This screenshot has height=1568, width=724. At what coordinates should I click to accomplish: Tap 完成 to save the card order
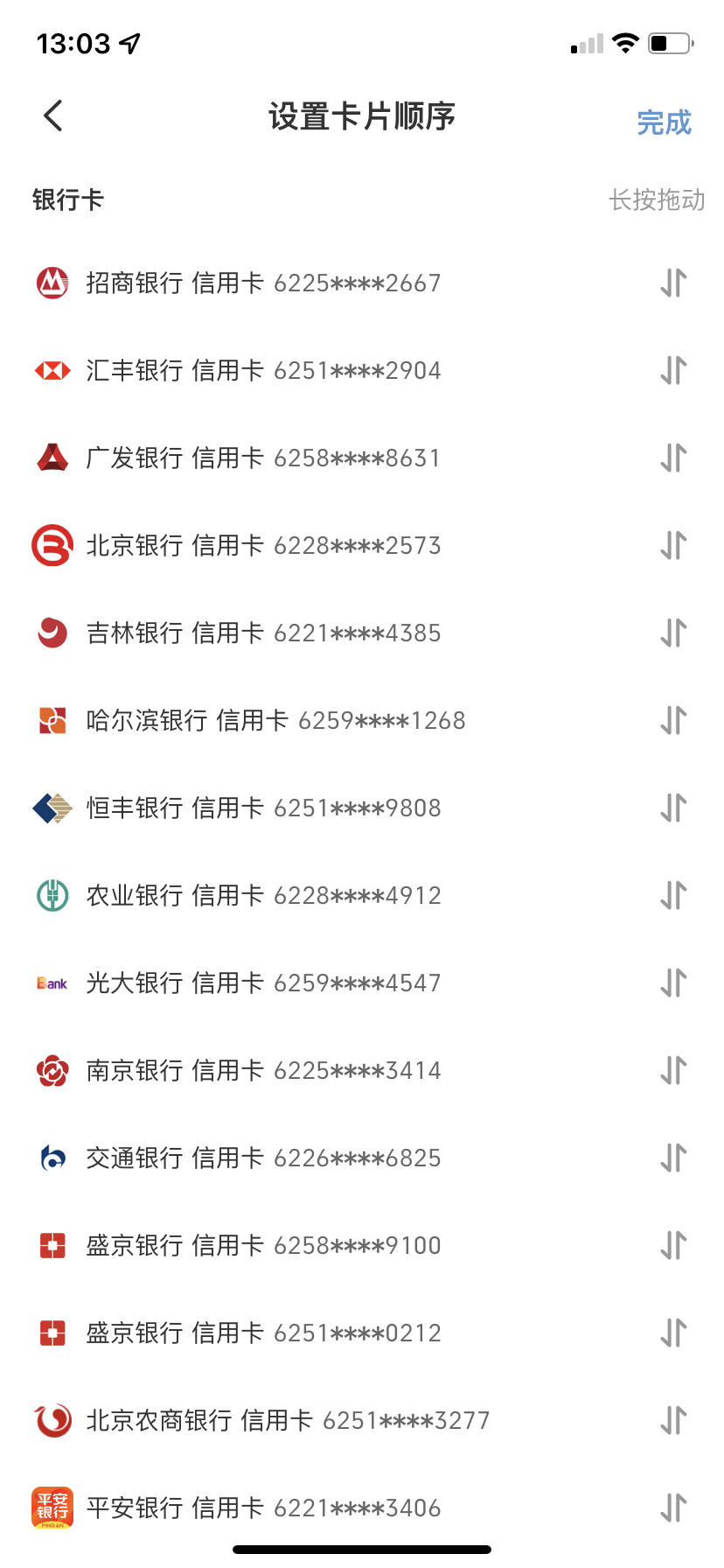coord(664,122)
